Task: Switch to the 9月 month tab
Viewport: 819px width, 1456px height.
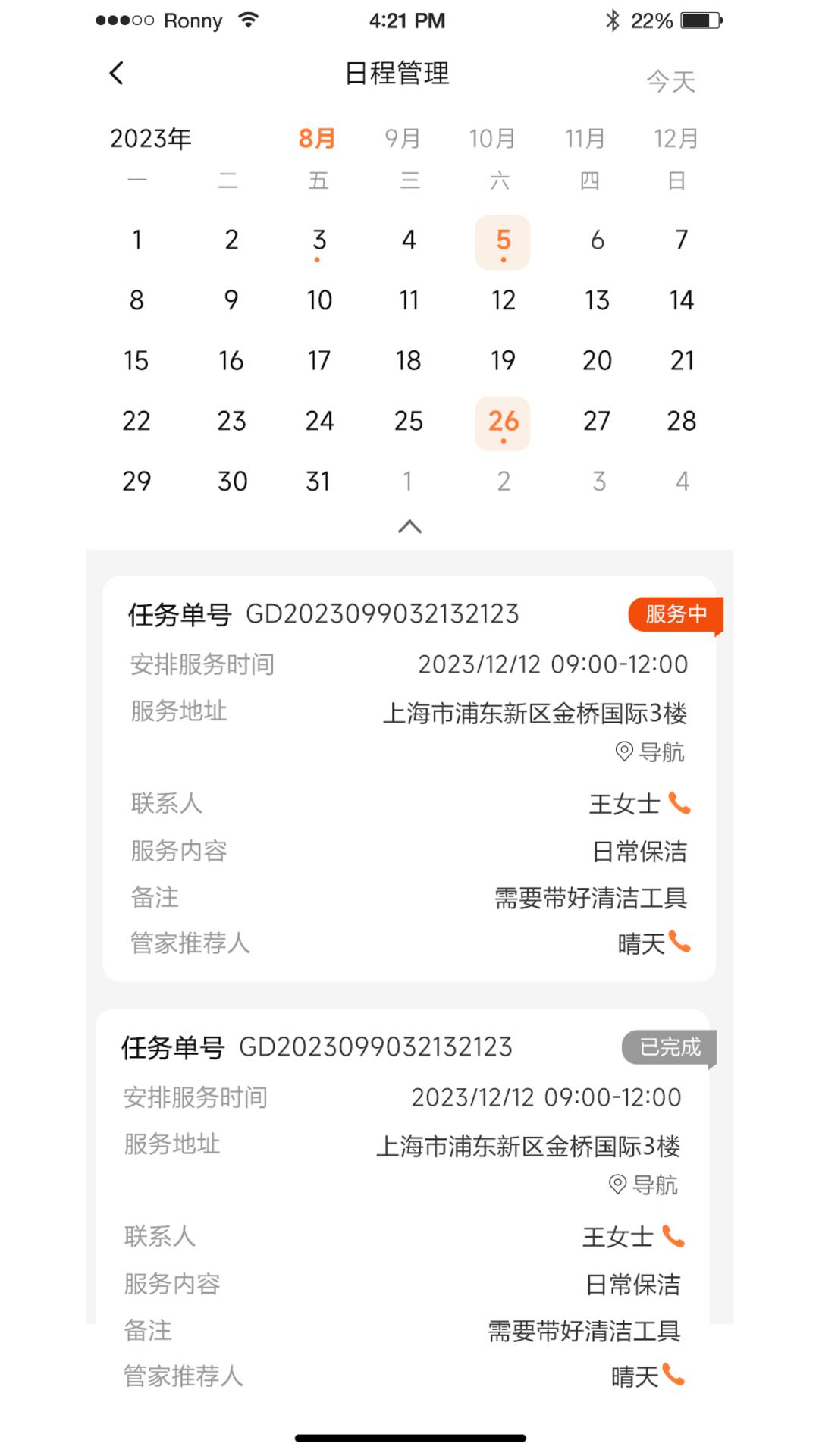Action: click(x=402, y=139)
